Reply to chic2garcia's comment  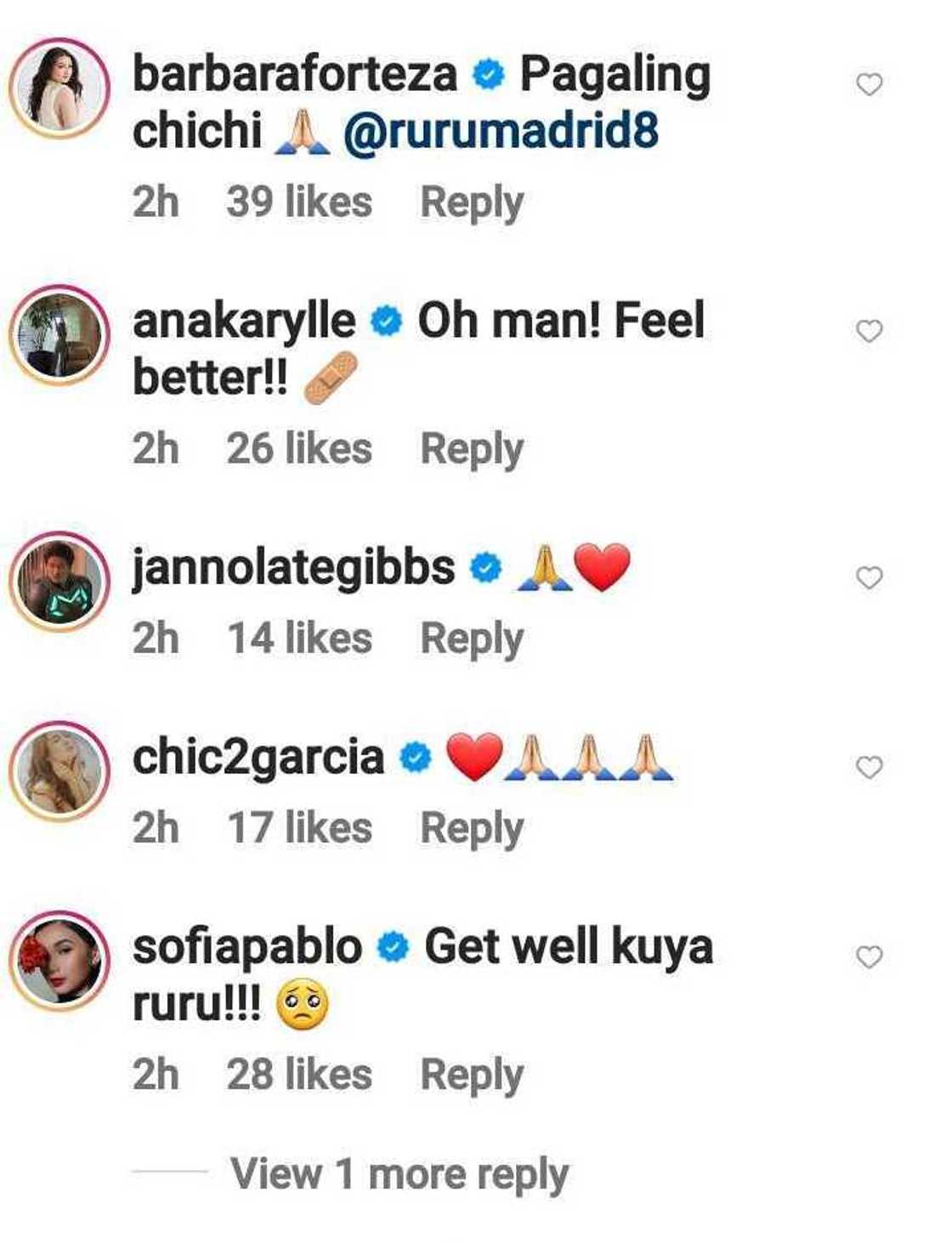coord(472,829)
